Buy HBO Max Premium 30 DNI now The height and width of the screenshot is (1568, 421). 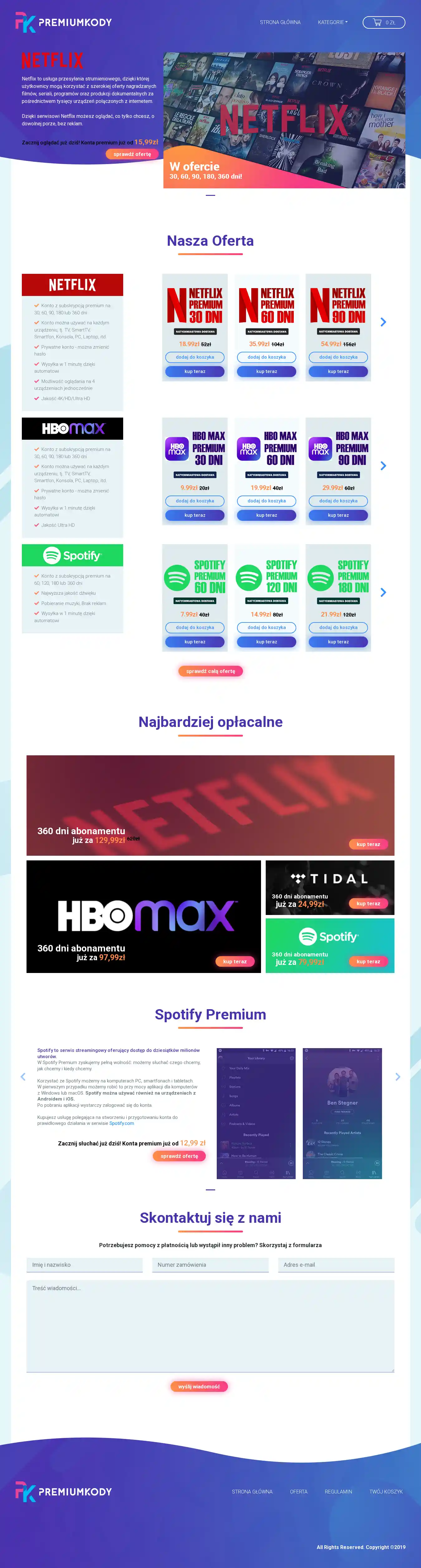coord(195,515)
